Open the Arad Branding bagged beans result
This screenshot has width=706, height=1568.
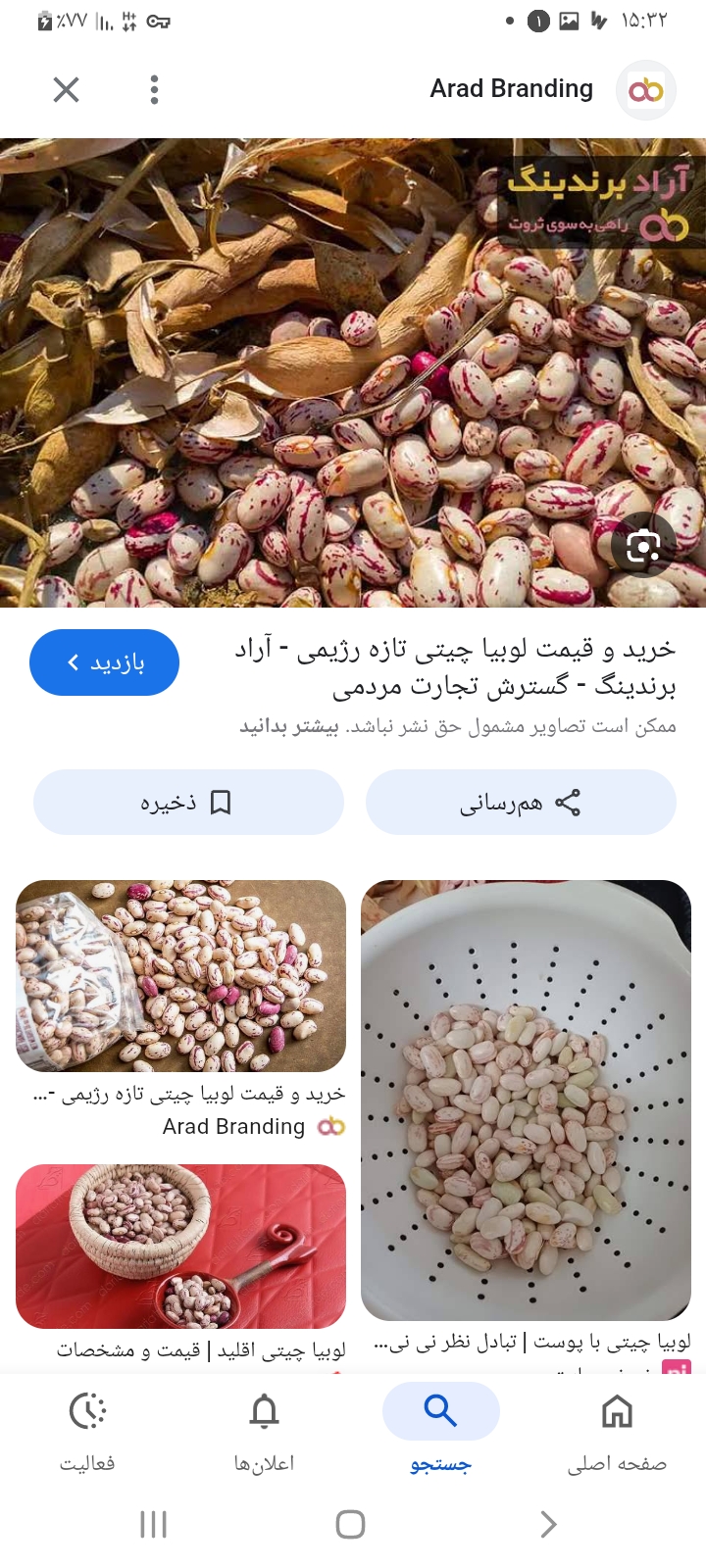[181, 976]
